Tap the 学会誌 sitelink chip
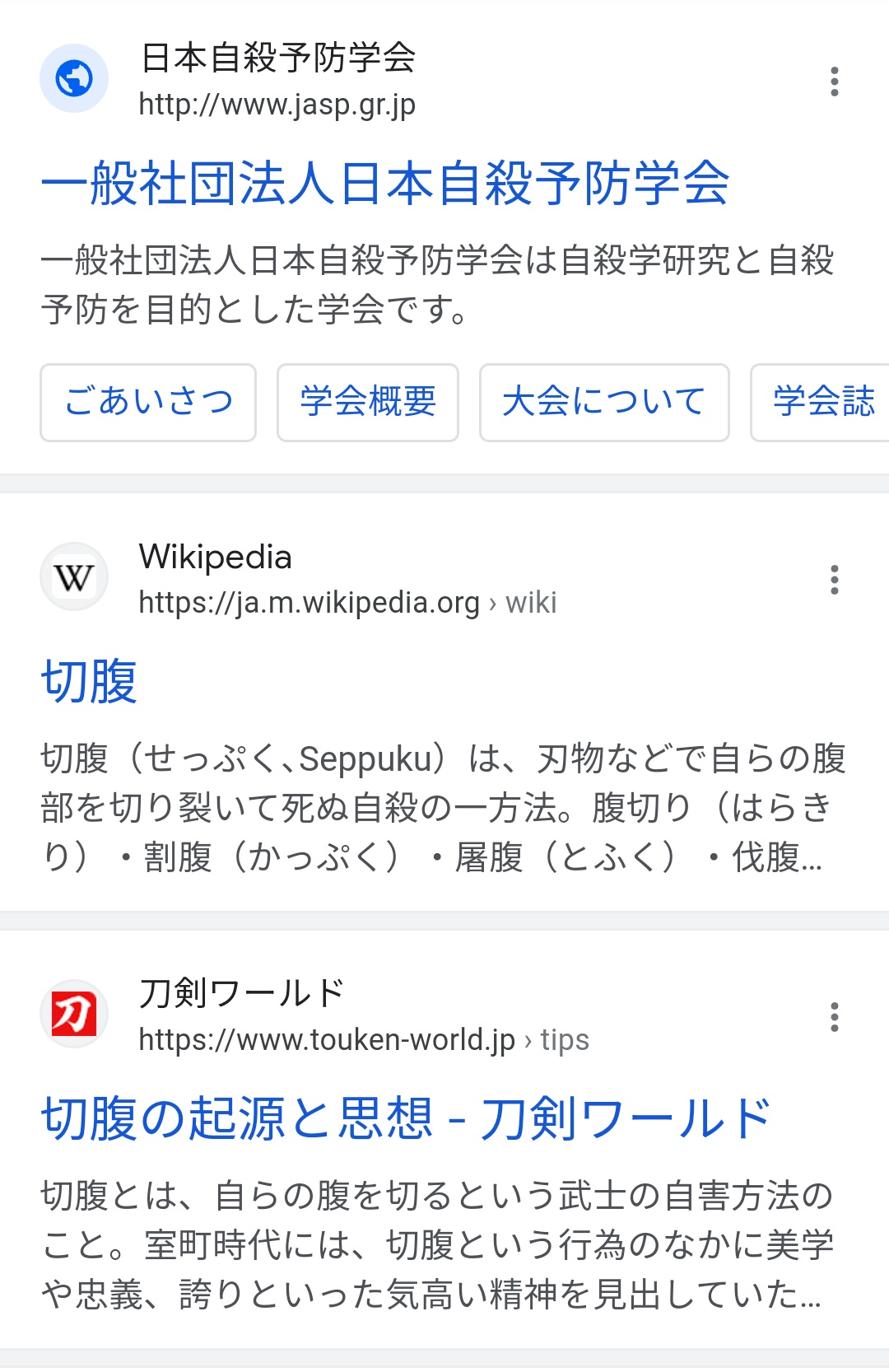The image size is (889, 1372). point(822,402)
